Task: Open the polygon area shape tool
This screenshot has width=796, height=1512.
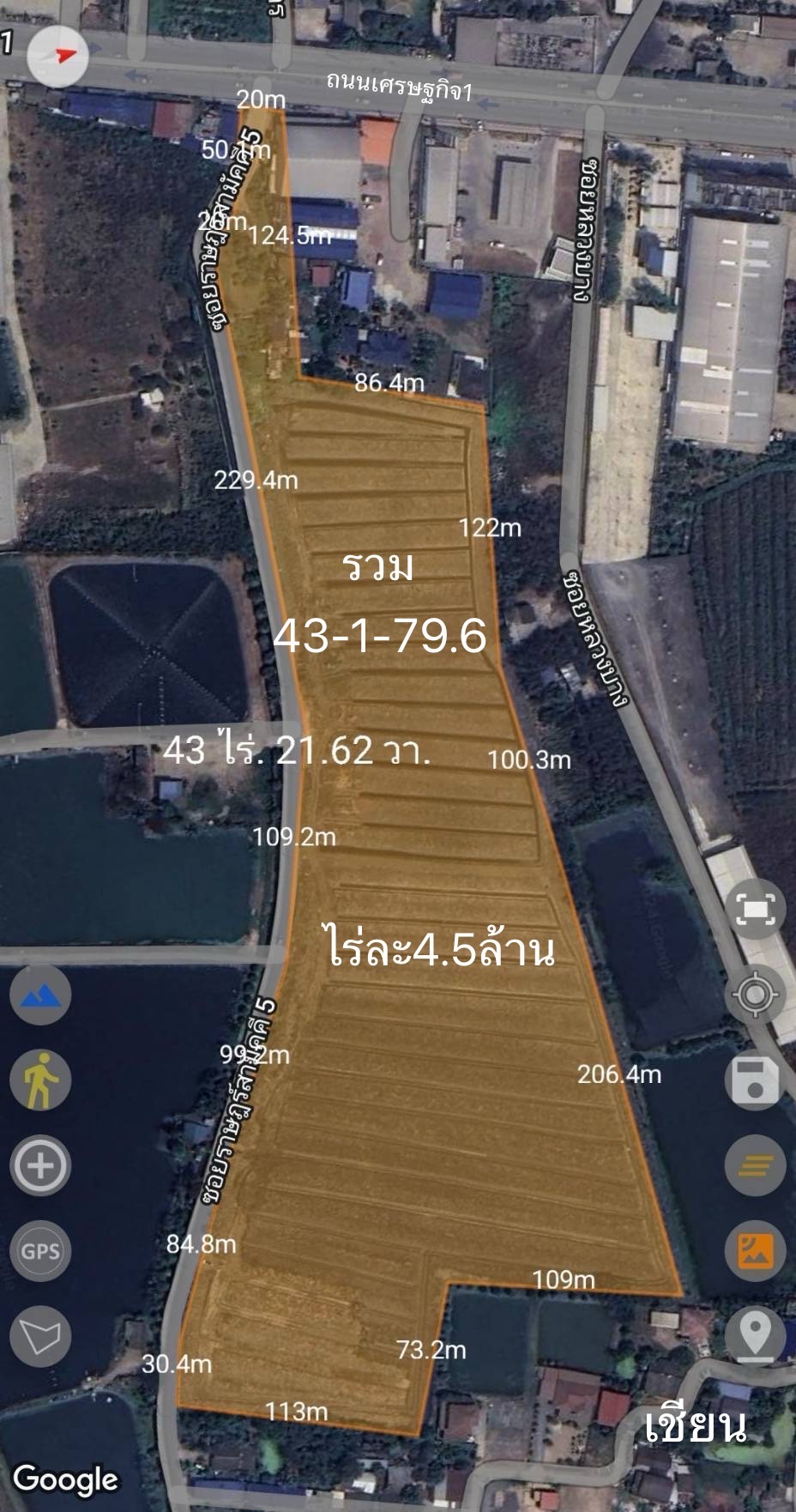Action: (x=40, y=1336)
